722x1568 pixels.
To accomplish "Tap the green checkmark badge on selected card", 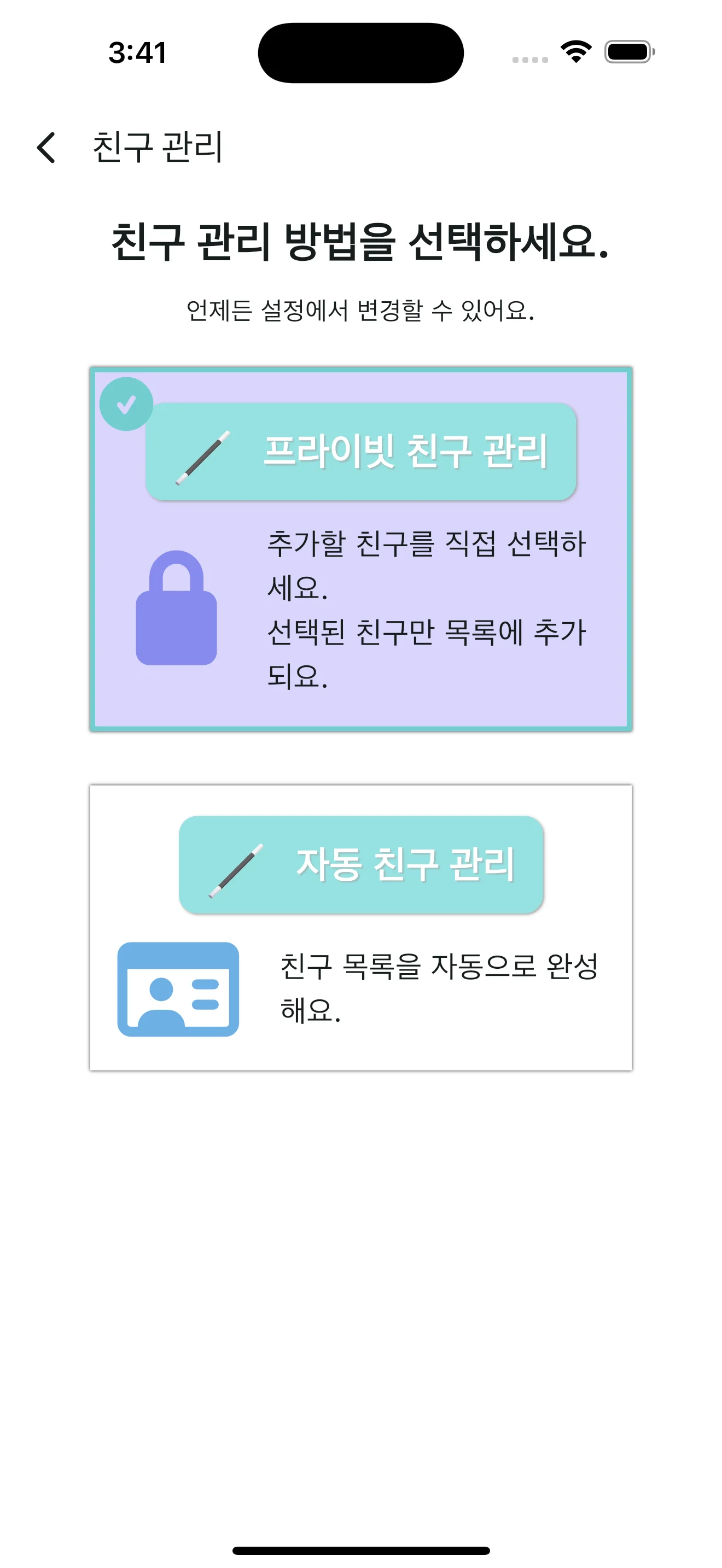I will (x=127, y=403).
